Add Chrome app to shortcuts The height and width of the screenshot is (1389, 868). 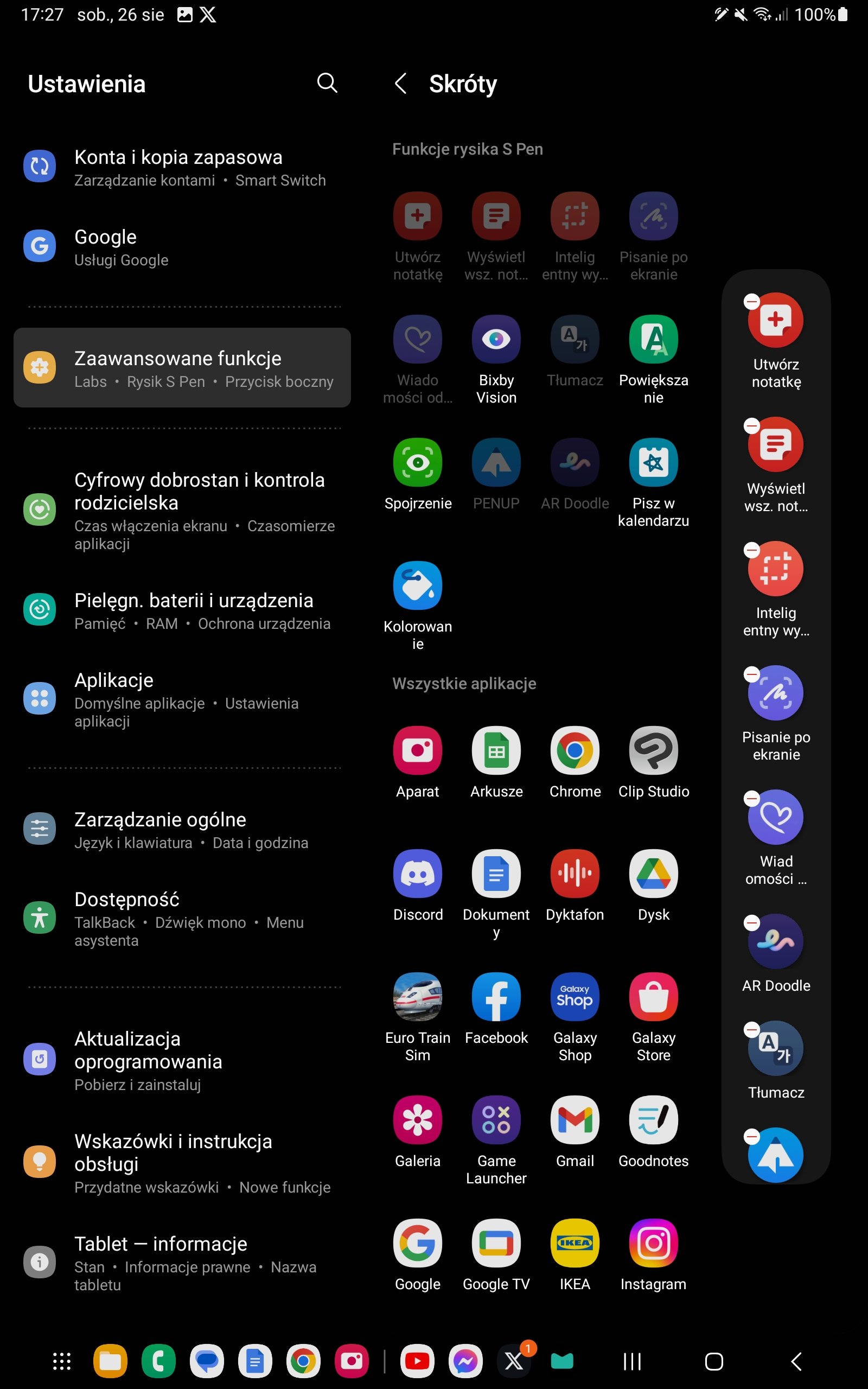coord(575,762)
